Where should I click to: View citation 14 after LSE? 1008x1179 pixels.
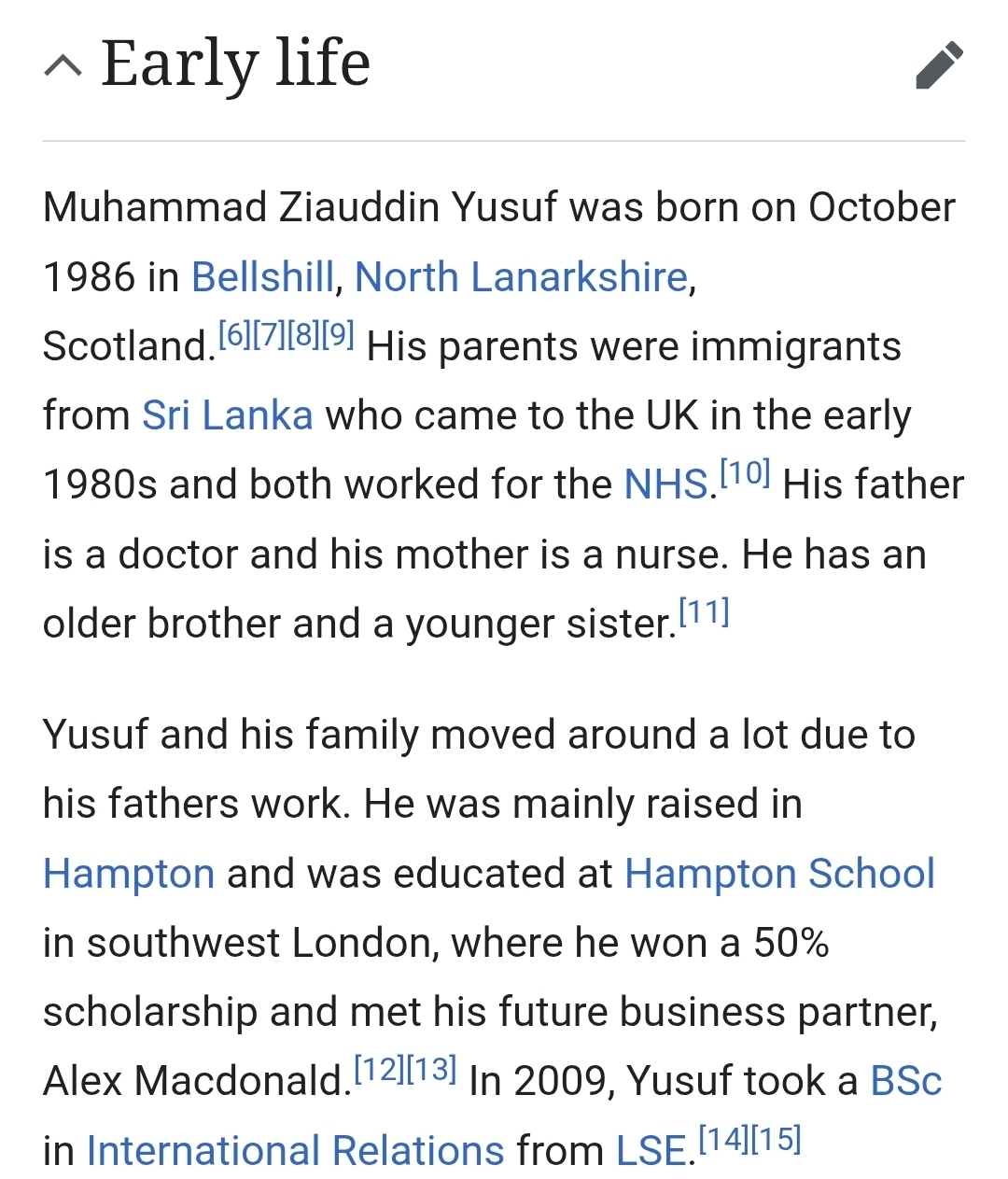(x=723, y=1139)
